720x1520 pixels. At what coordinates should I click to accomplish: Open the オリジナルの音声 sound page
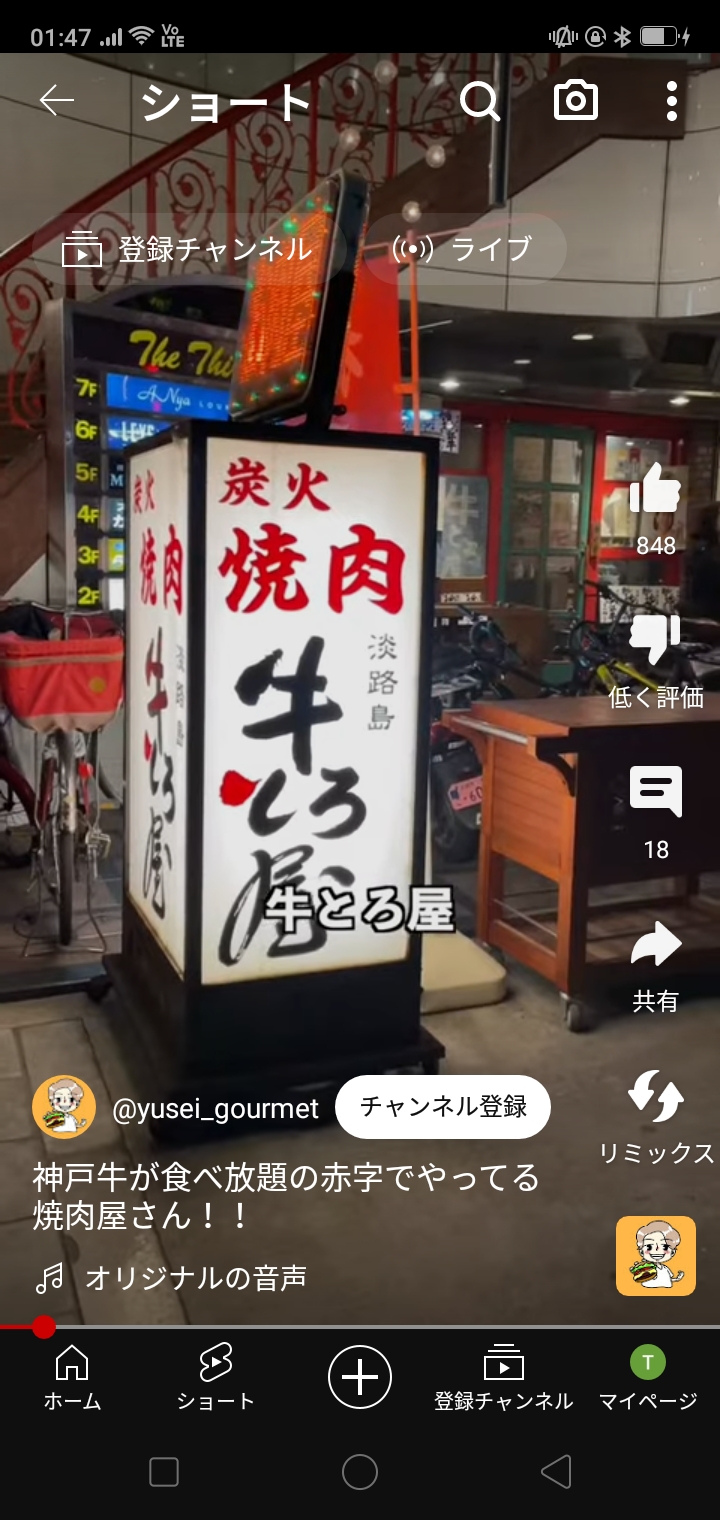[x=195, y=1277]
